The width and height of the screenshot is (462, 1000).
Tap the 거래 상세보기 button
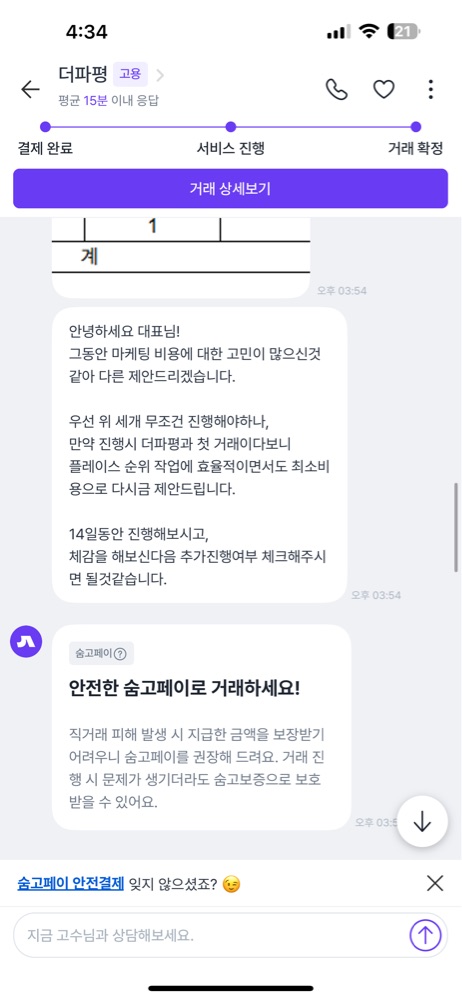pos(230,188)
